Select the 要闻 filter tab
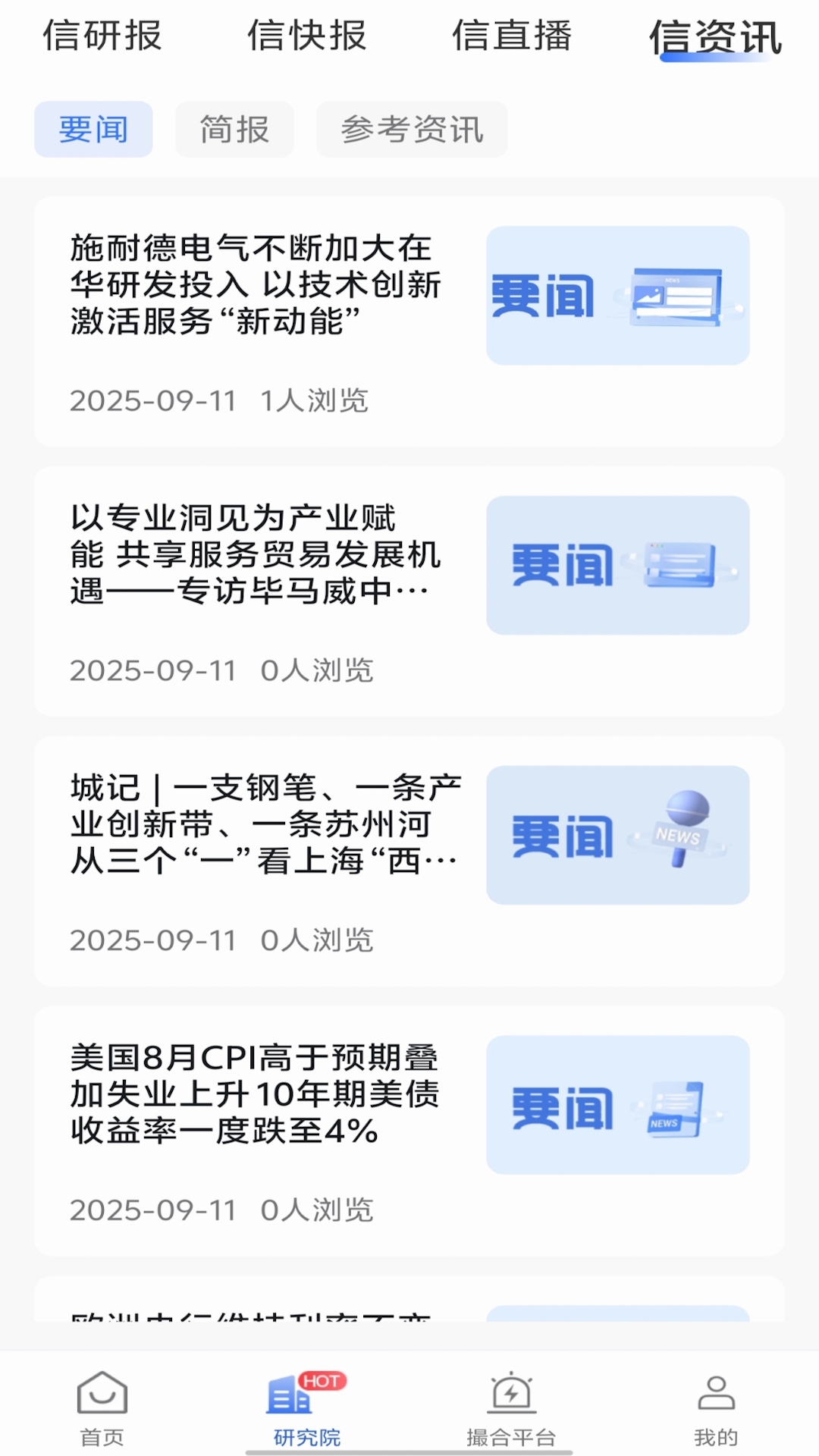This screenshot has height=1456, width=819. point(93,129)
